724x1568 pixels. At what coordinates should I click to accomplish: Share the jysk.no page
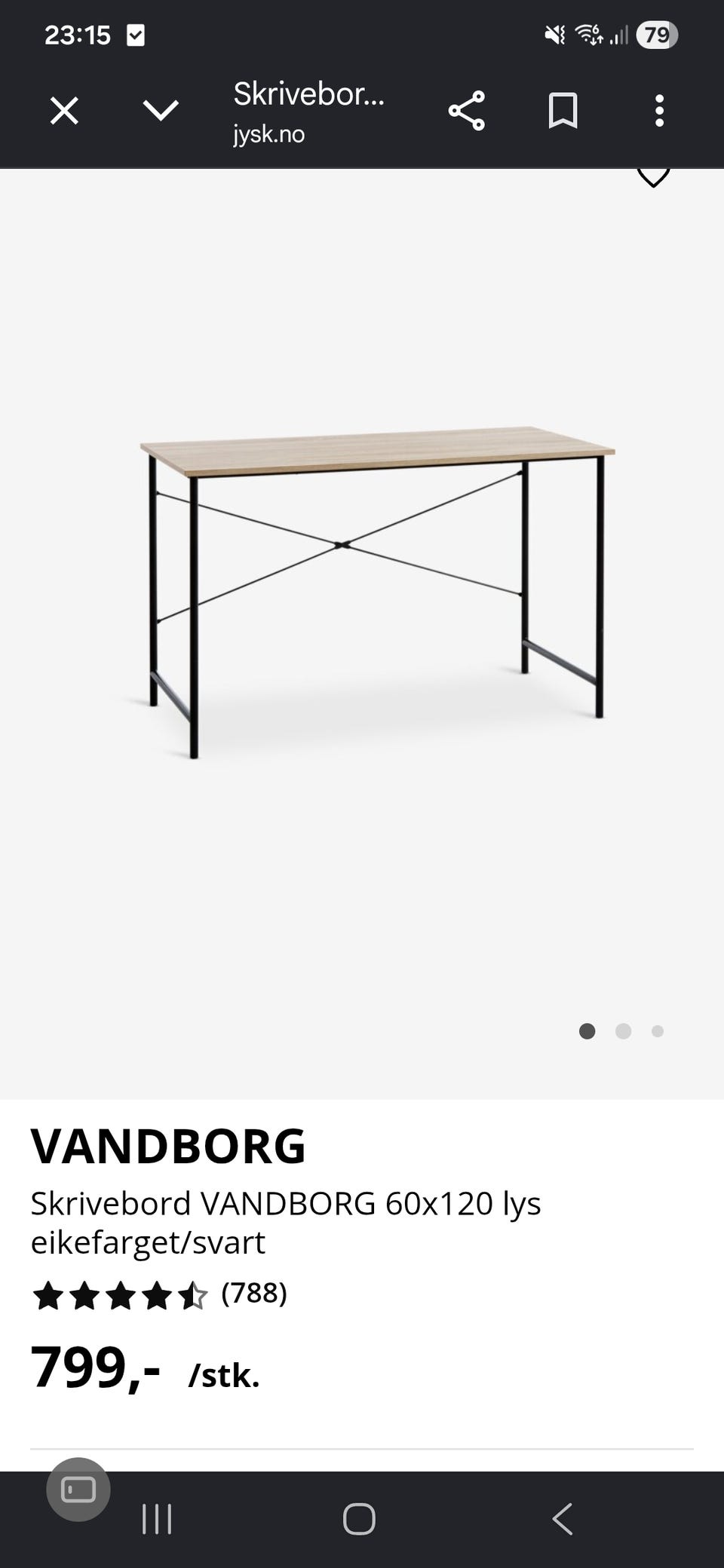point(466,112)
